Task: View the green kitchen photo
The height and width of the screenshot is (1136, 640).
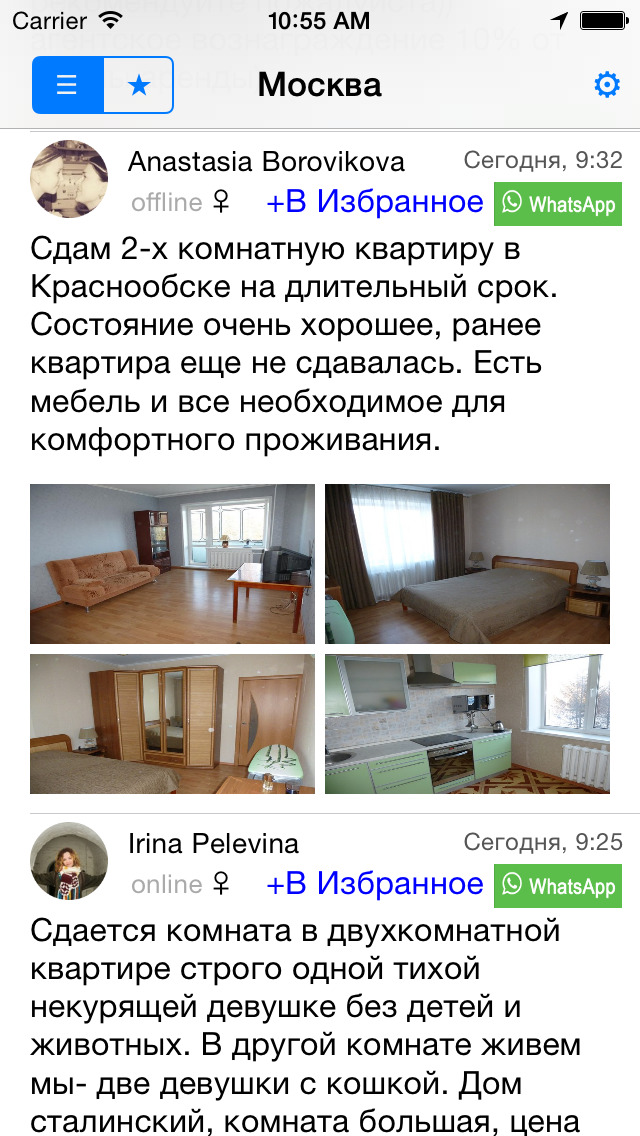Action: coord(467,723)
